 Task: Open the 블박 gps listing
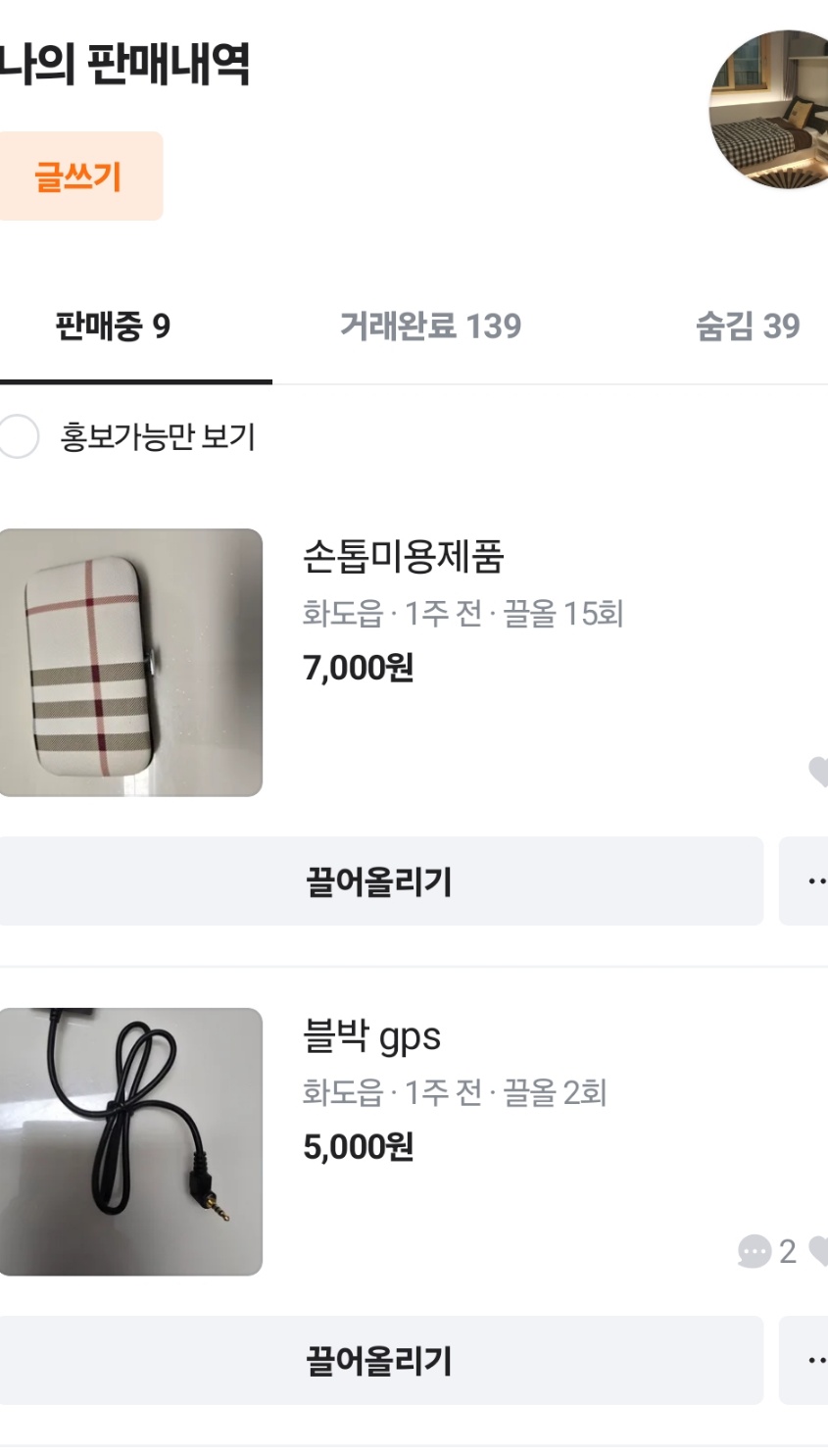click(x=372, y=1037)
